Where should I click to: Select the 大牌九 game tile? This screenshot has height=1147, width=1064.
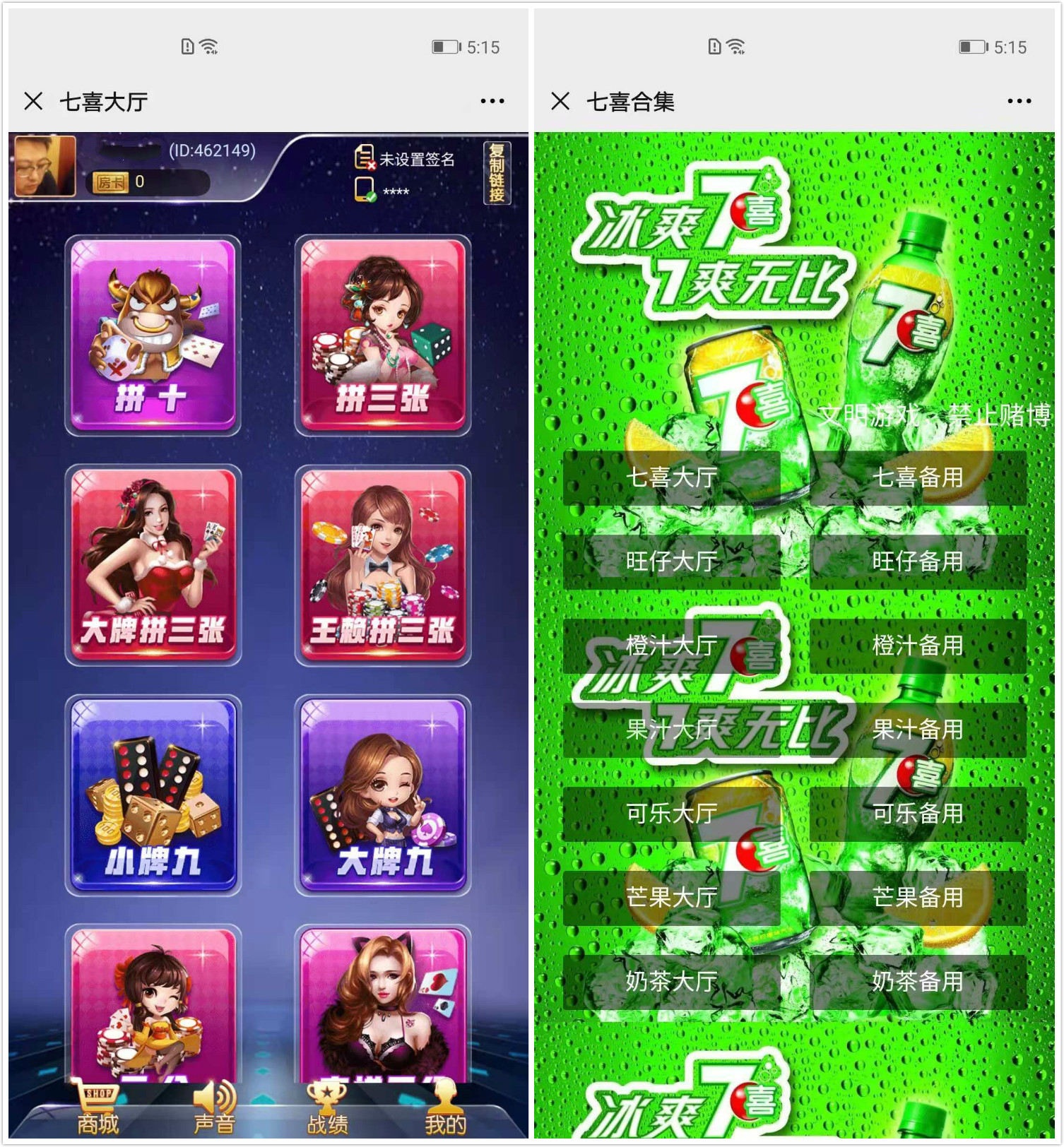coord(382,795)
